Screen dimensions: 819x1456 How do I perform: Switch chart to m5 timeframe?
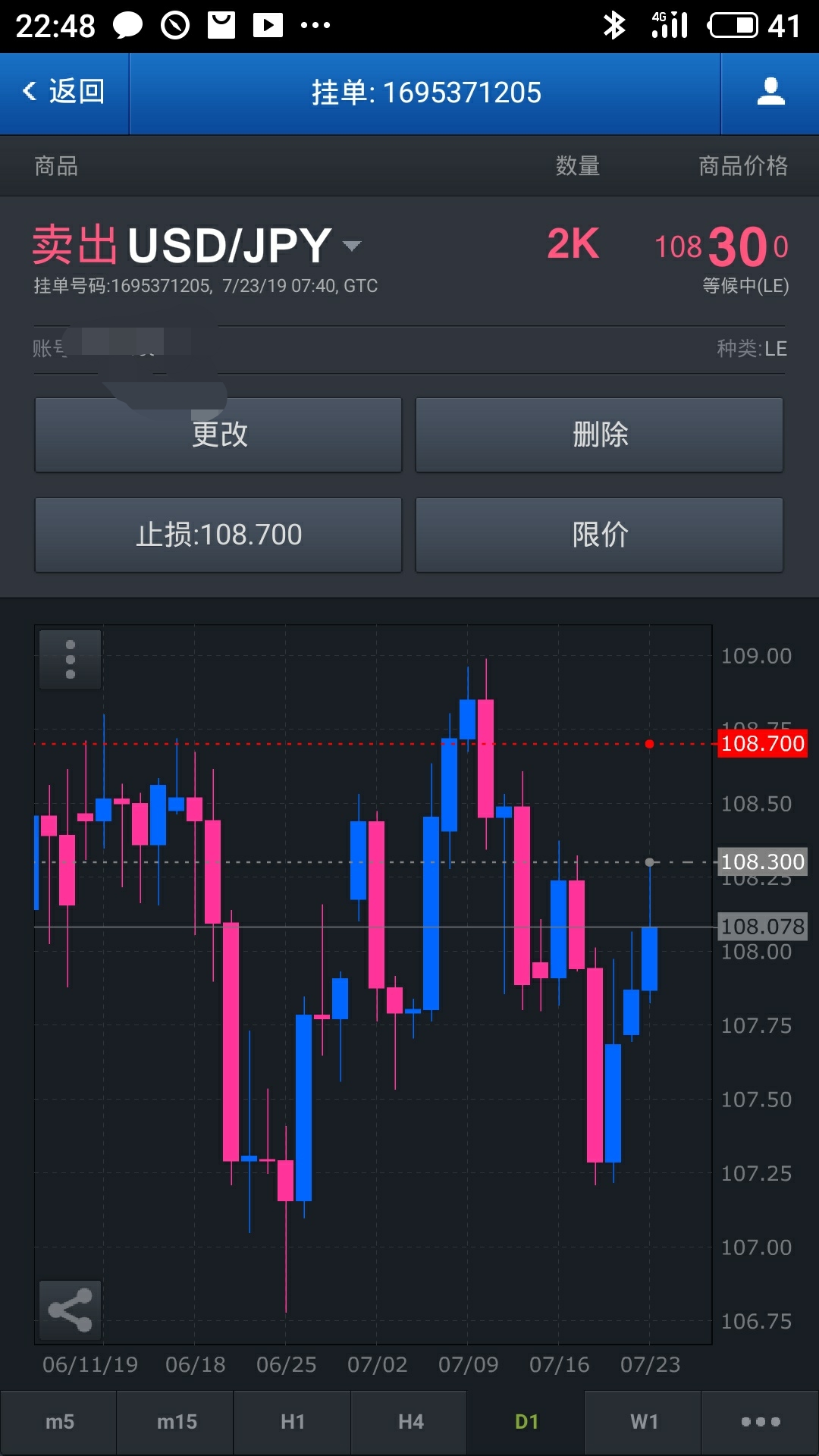pos(59,1422)
